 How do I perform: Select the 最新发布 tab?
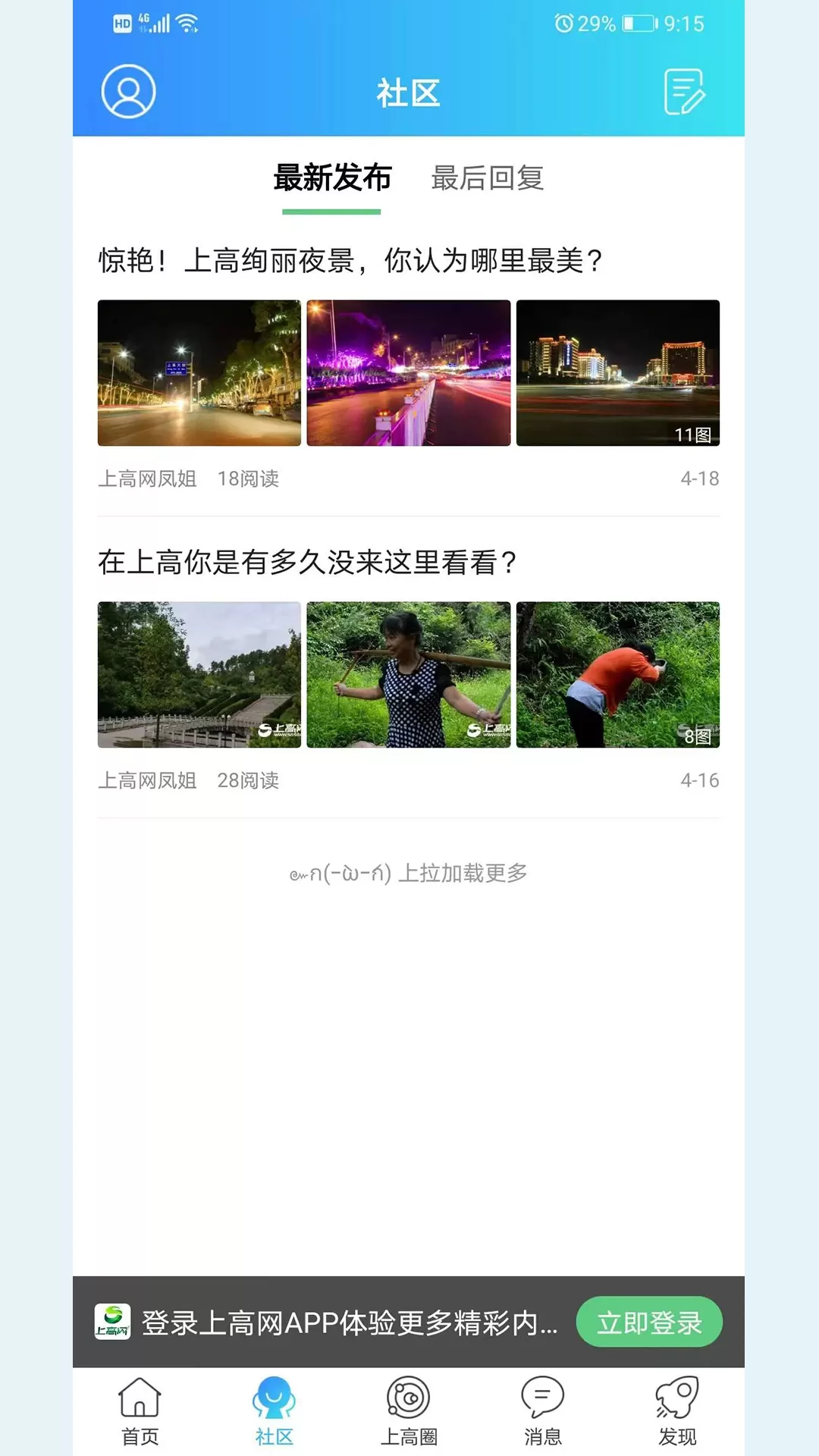tap(331, 179)
